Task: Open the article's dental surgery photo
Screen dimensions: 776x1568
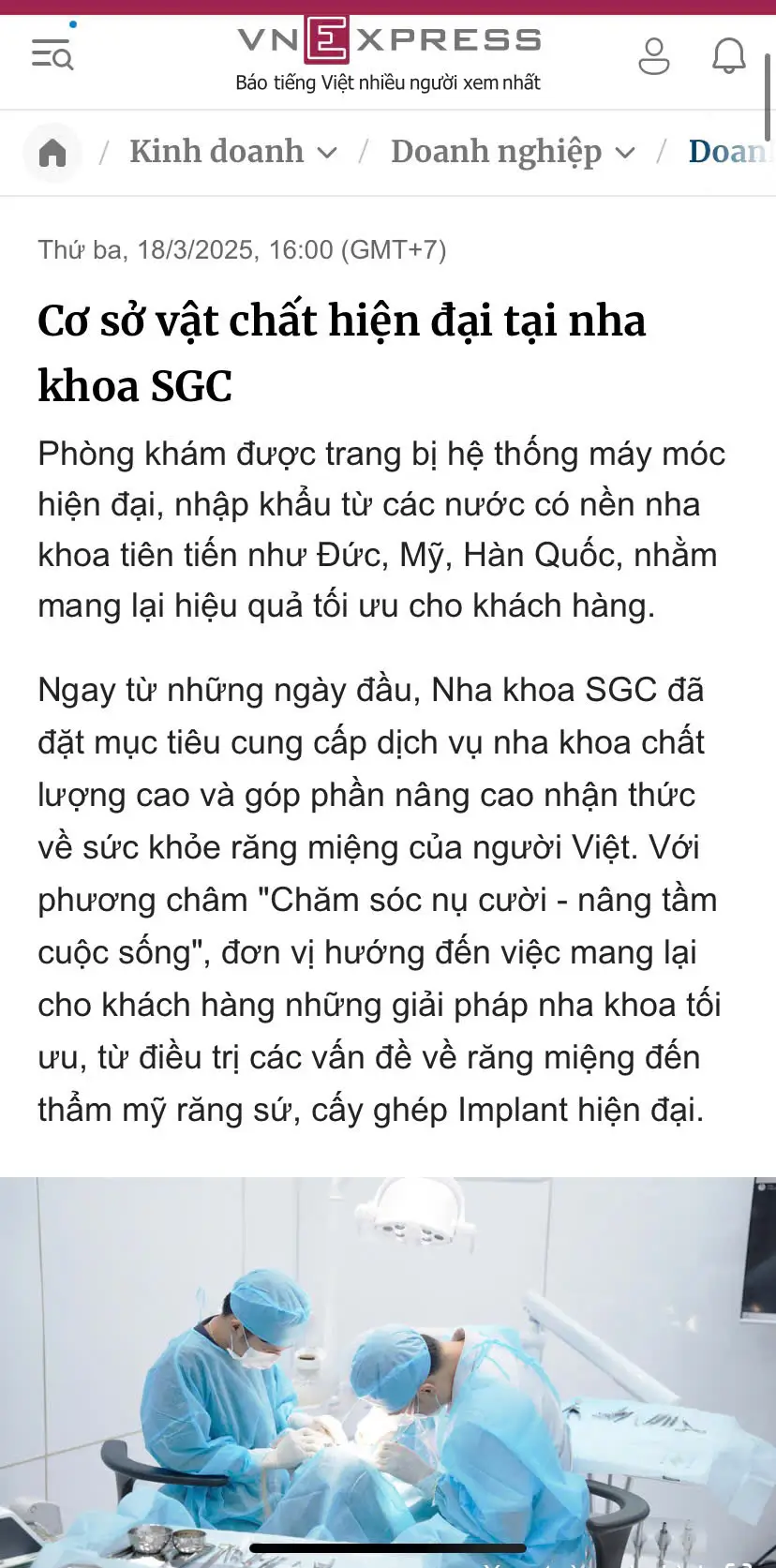Action: click(388, 1368)
